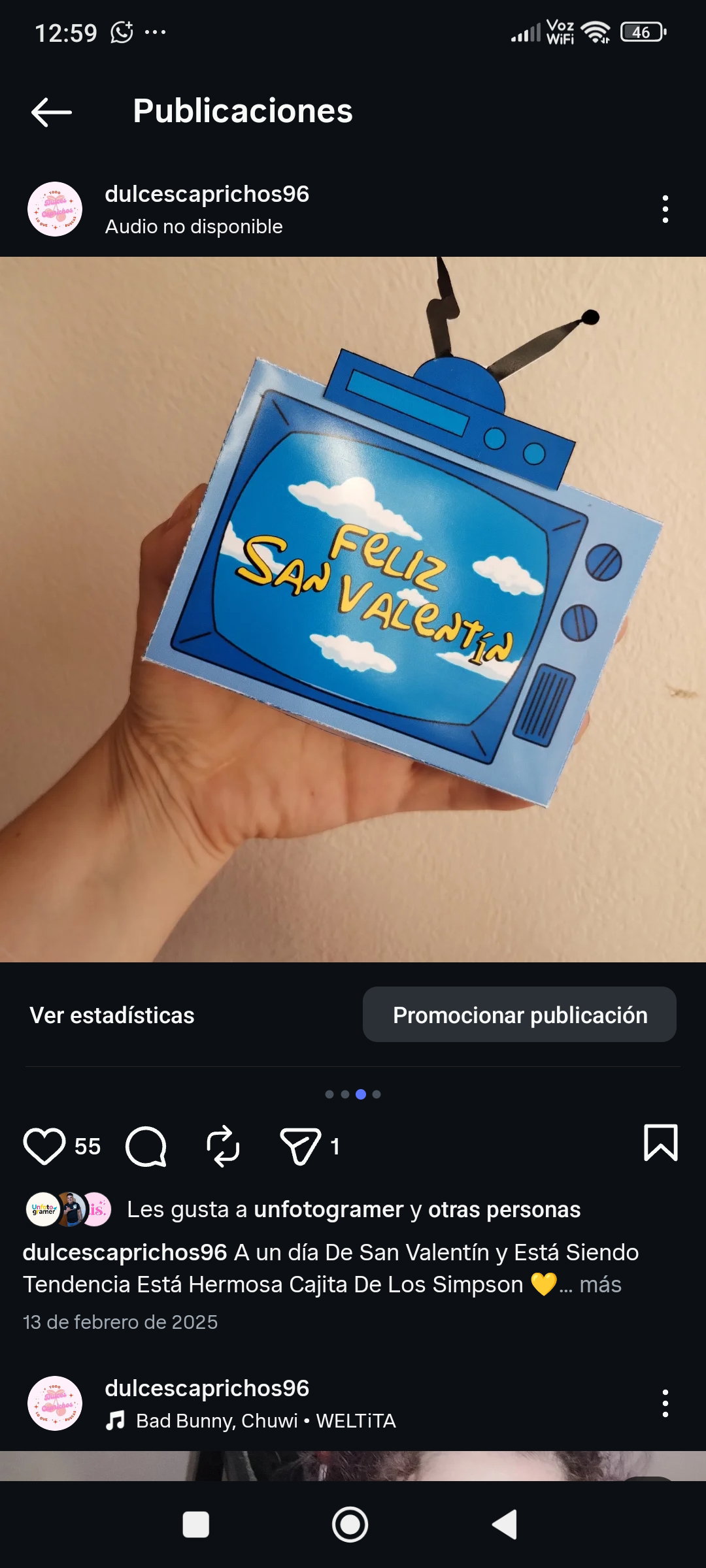
Task: Open options menu for the WELTiTA post
Action: click(665, 1403)
